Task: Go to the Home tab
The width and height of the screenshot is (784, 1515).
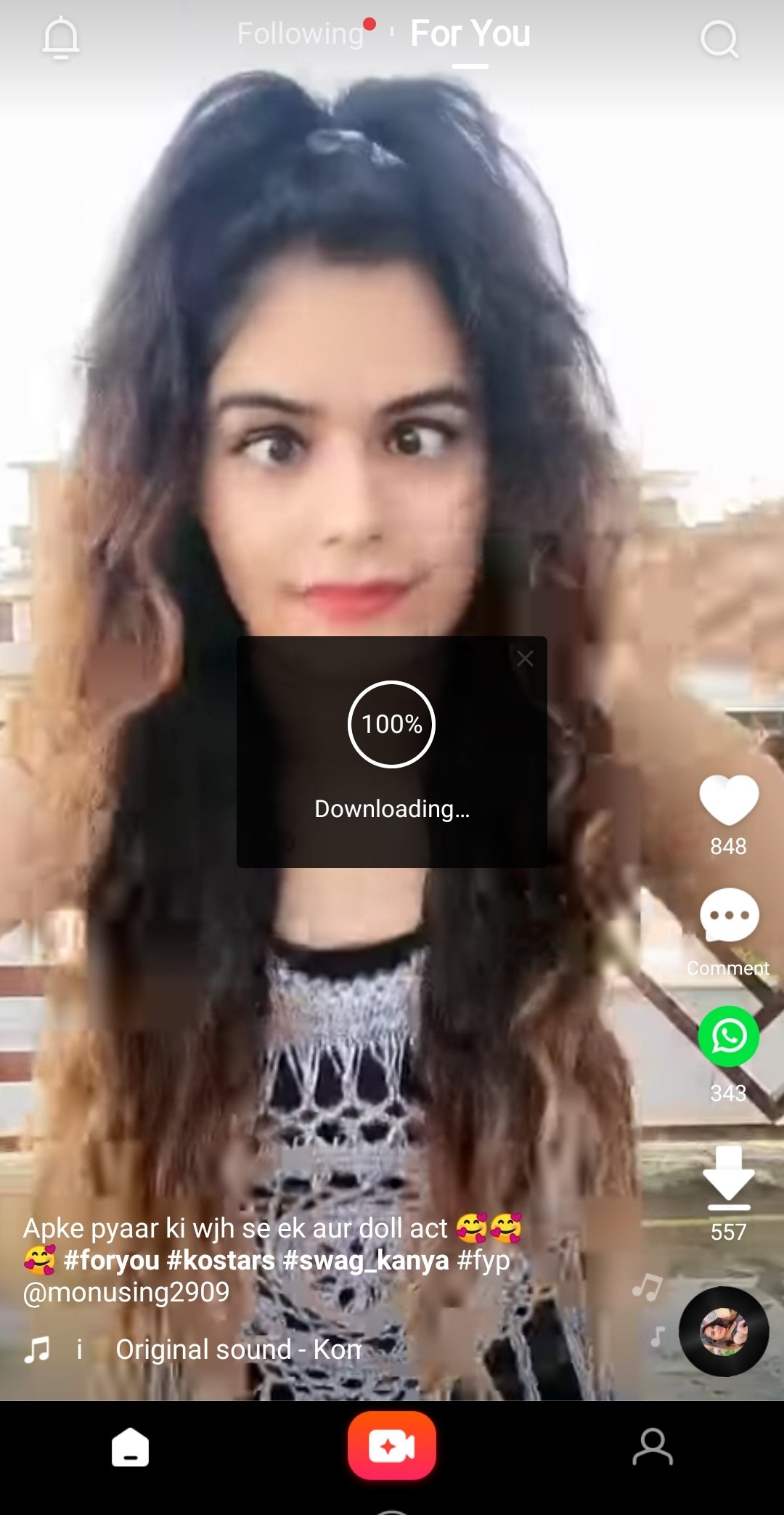Action: [x=130, y=1447]
